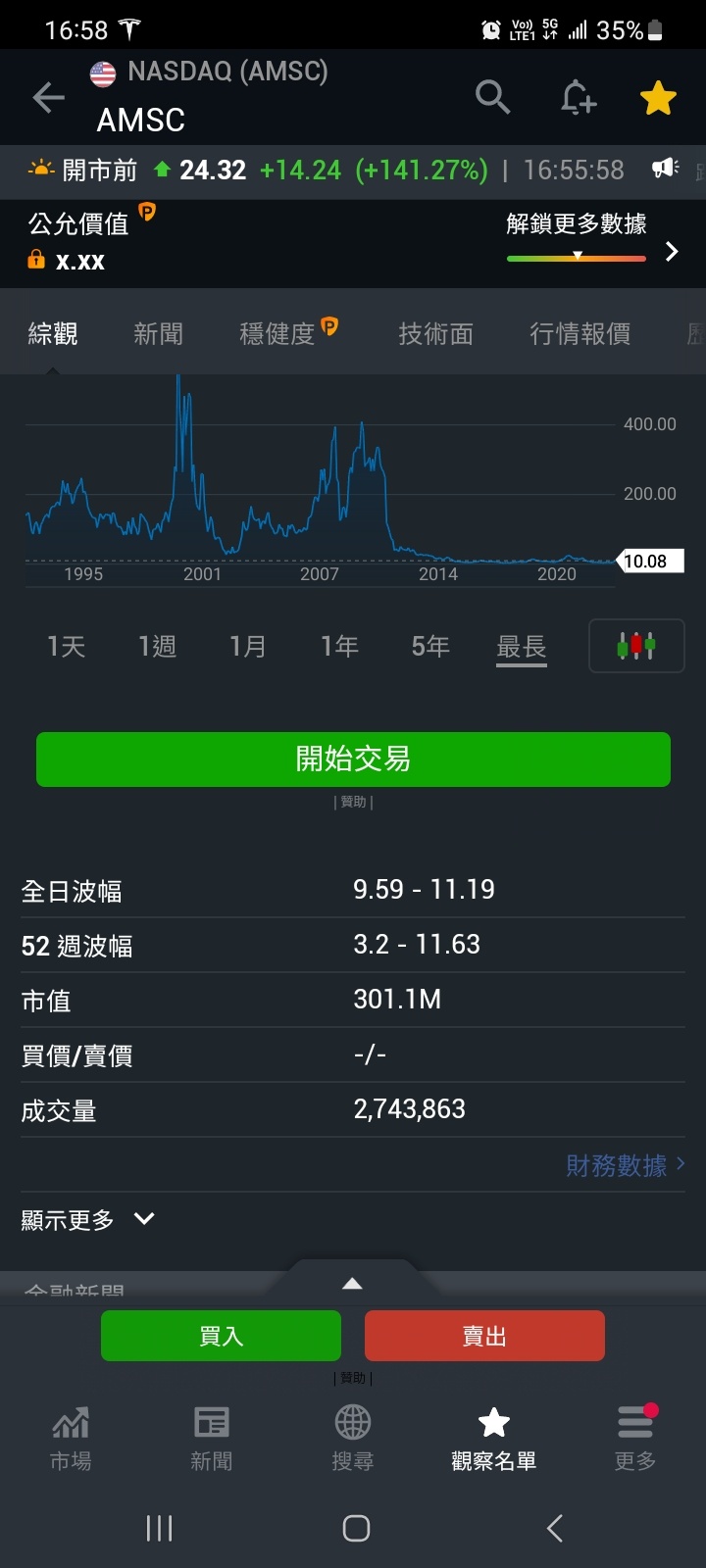
Task: Select the 5年 chart range
Action: tap(430, 647)
